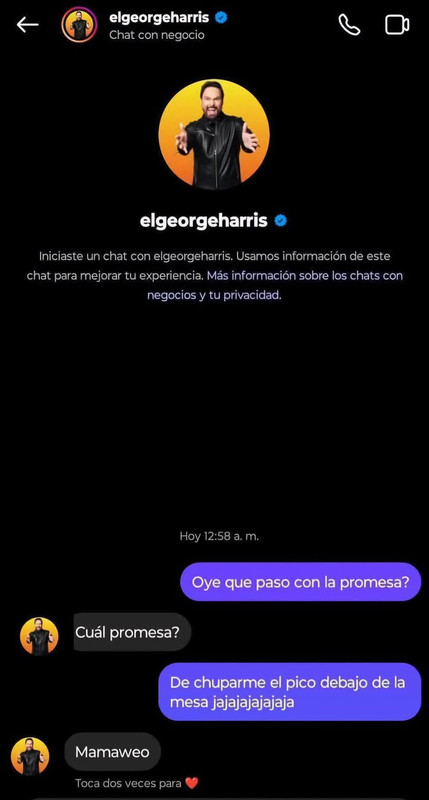Open elgeorgeharris profile from the header name
Viewport: 429px width, 800px height.
(x=159, y=17)
